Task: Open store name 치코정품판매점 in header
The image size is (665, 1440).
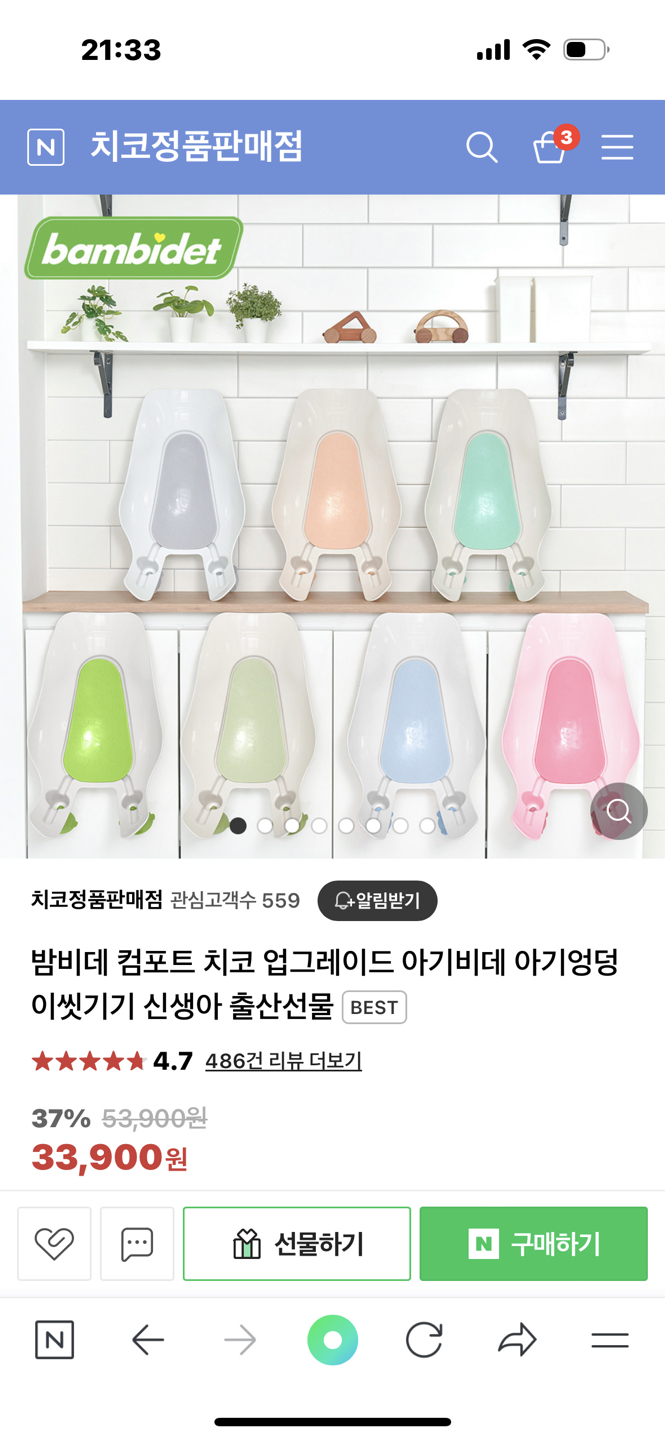Action: [196, 147]
